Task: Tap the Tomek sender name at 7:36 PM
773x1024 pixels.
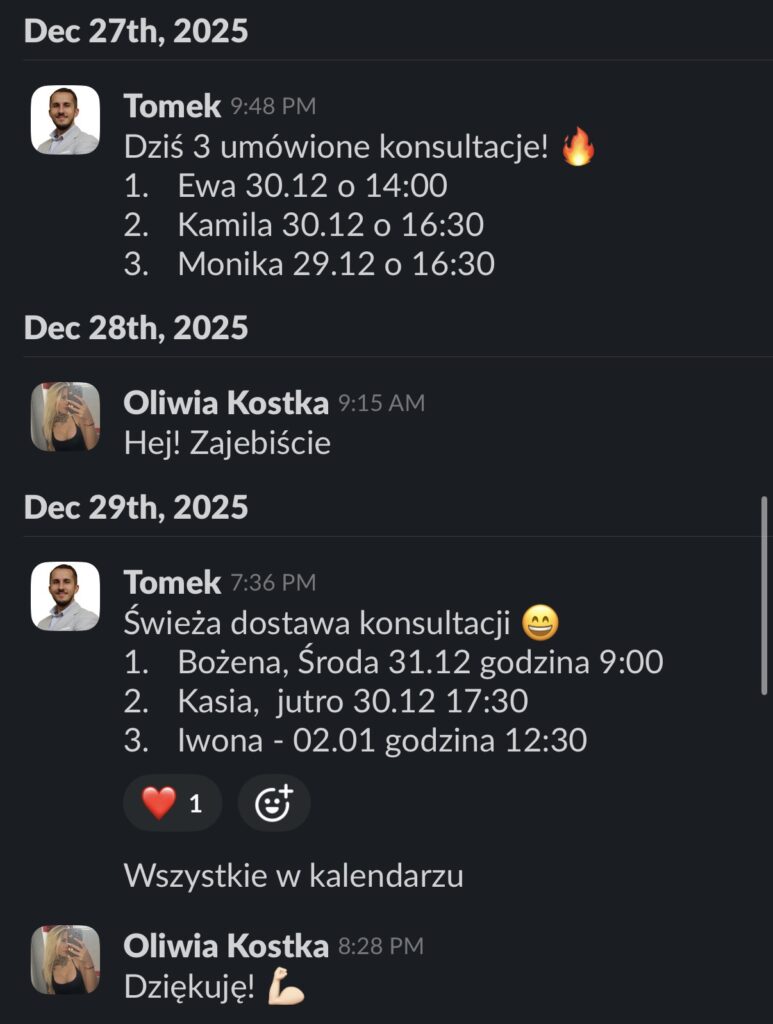Action: pos(172,581)
